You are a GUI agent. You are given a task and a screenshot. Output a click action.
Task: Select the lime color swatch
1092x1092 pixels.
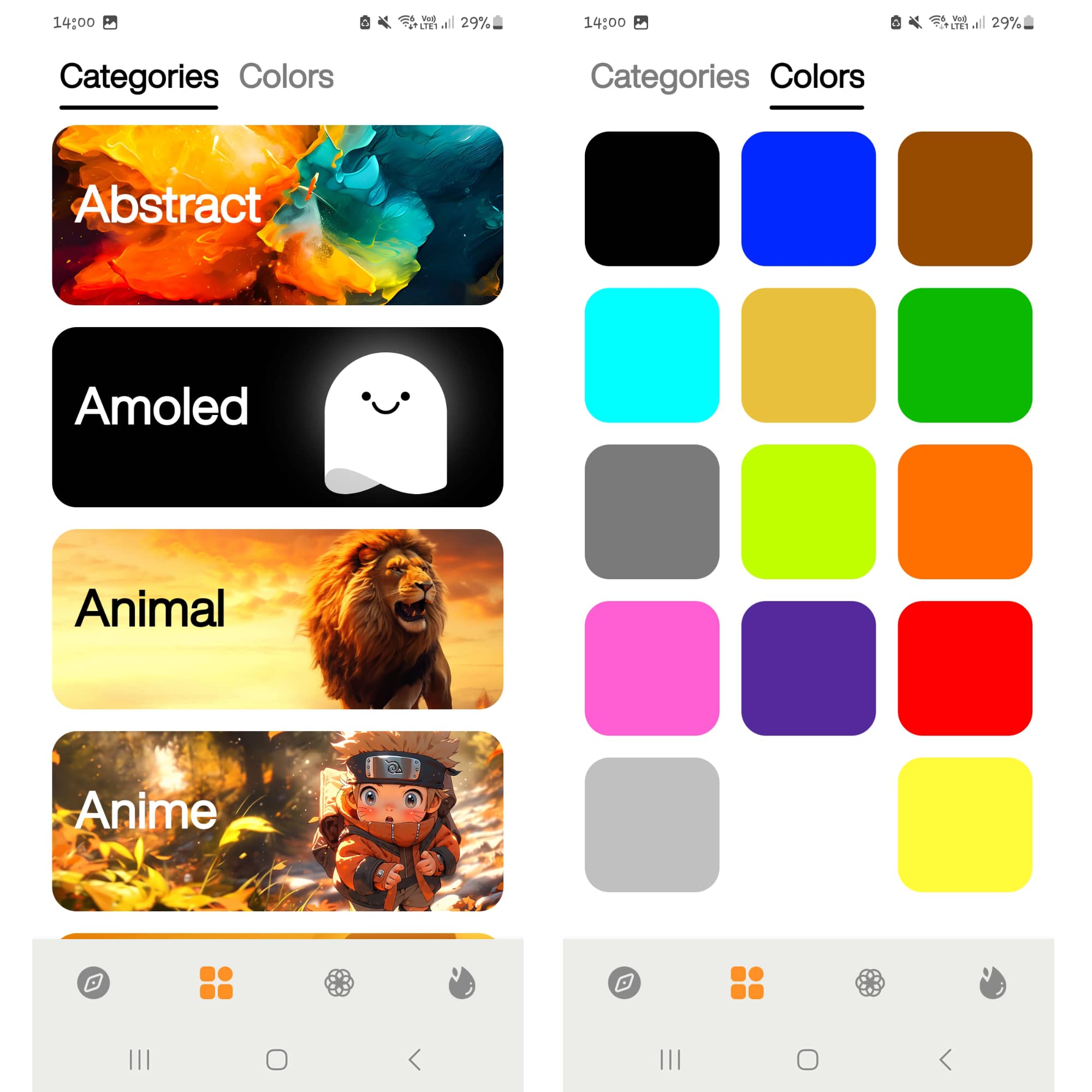808,512
